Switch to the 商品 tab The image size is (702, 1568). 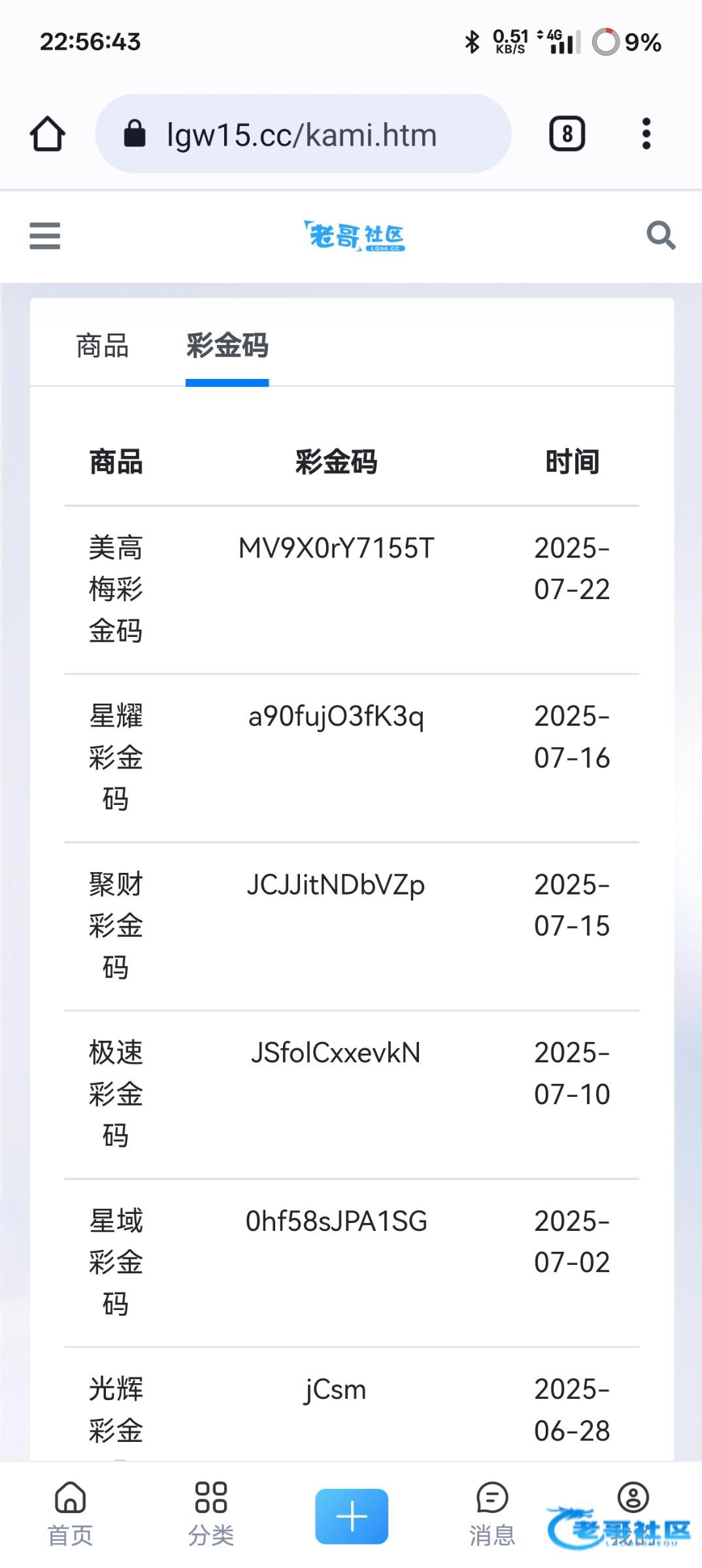pos(103,346)
